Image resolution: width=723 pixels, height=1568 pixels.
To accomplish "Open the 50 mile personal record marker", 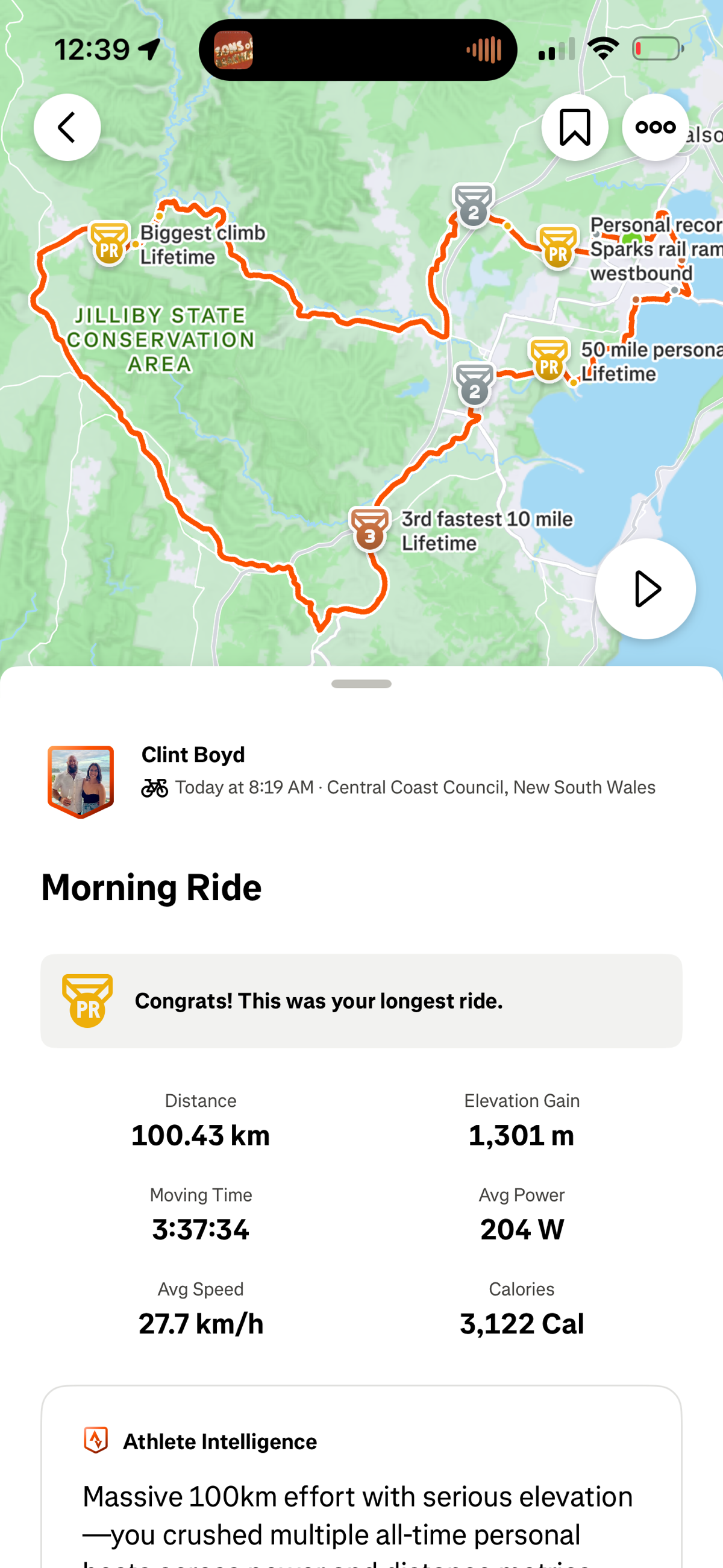I will pos(549,360).
